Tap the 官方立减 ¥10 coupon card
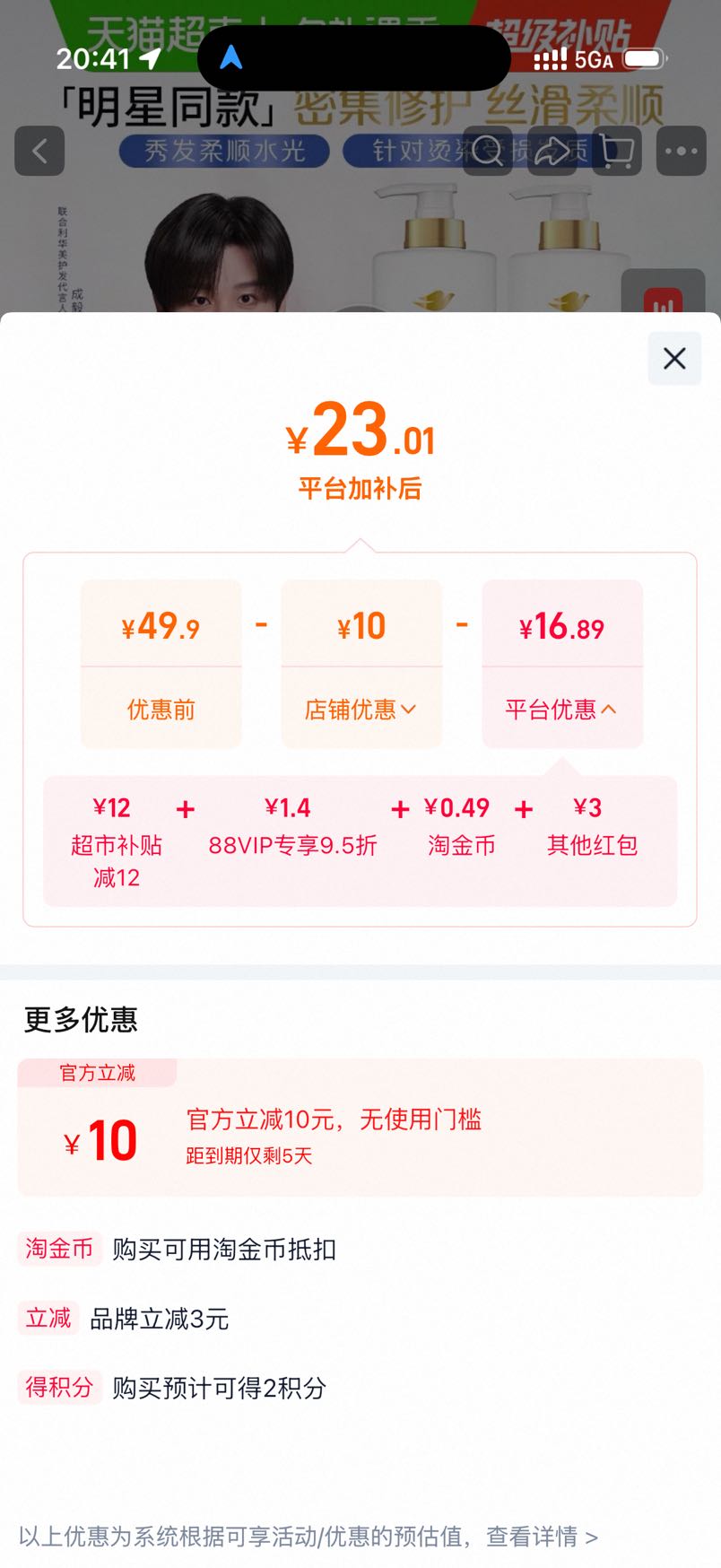 (x=360, y=1128)
